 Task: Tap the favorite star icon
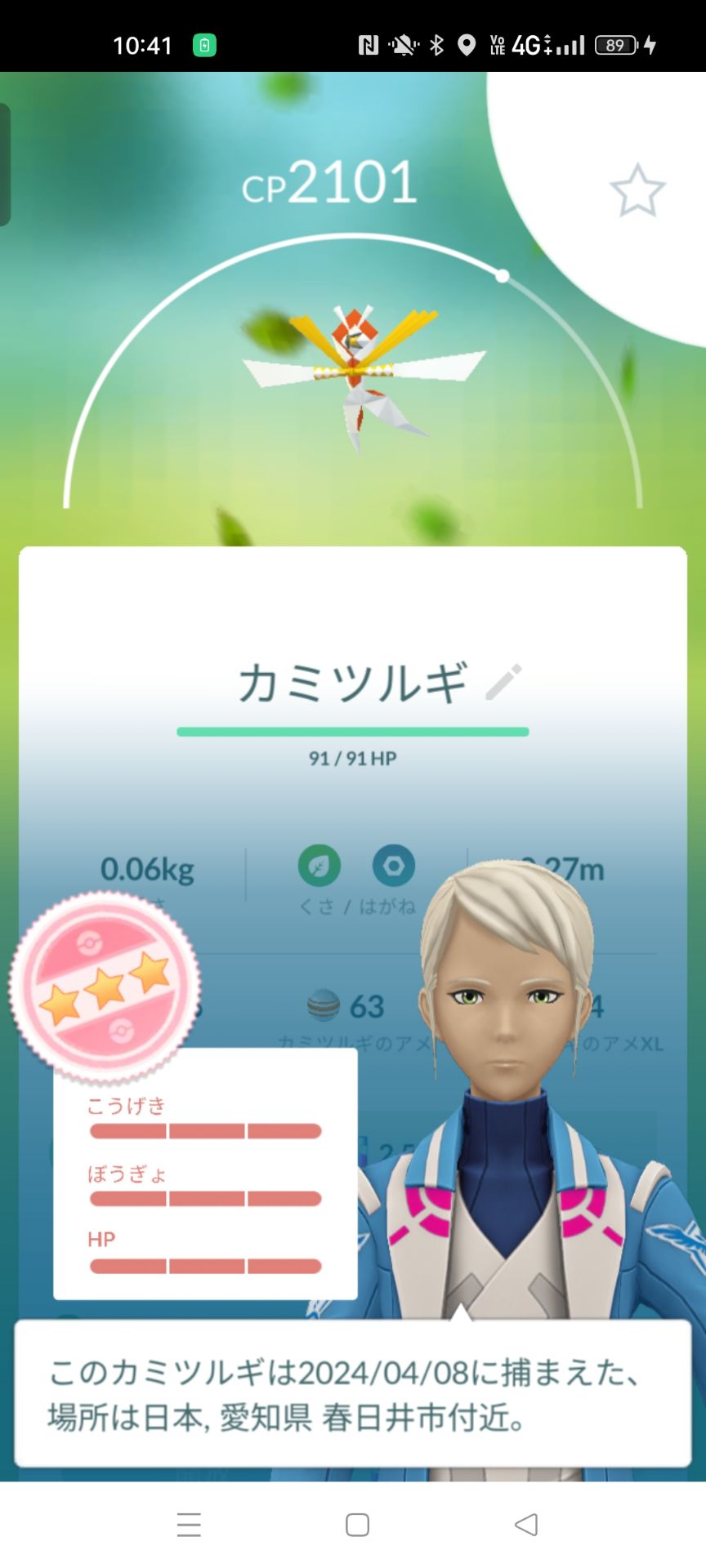[639, 189]
